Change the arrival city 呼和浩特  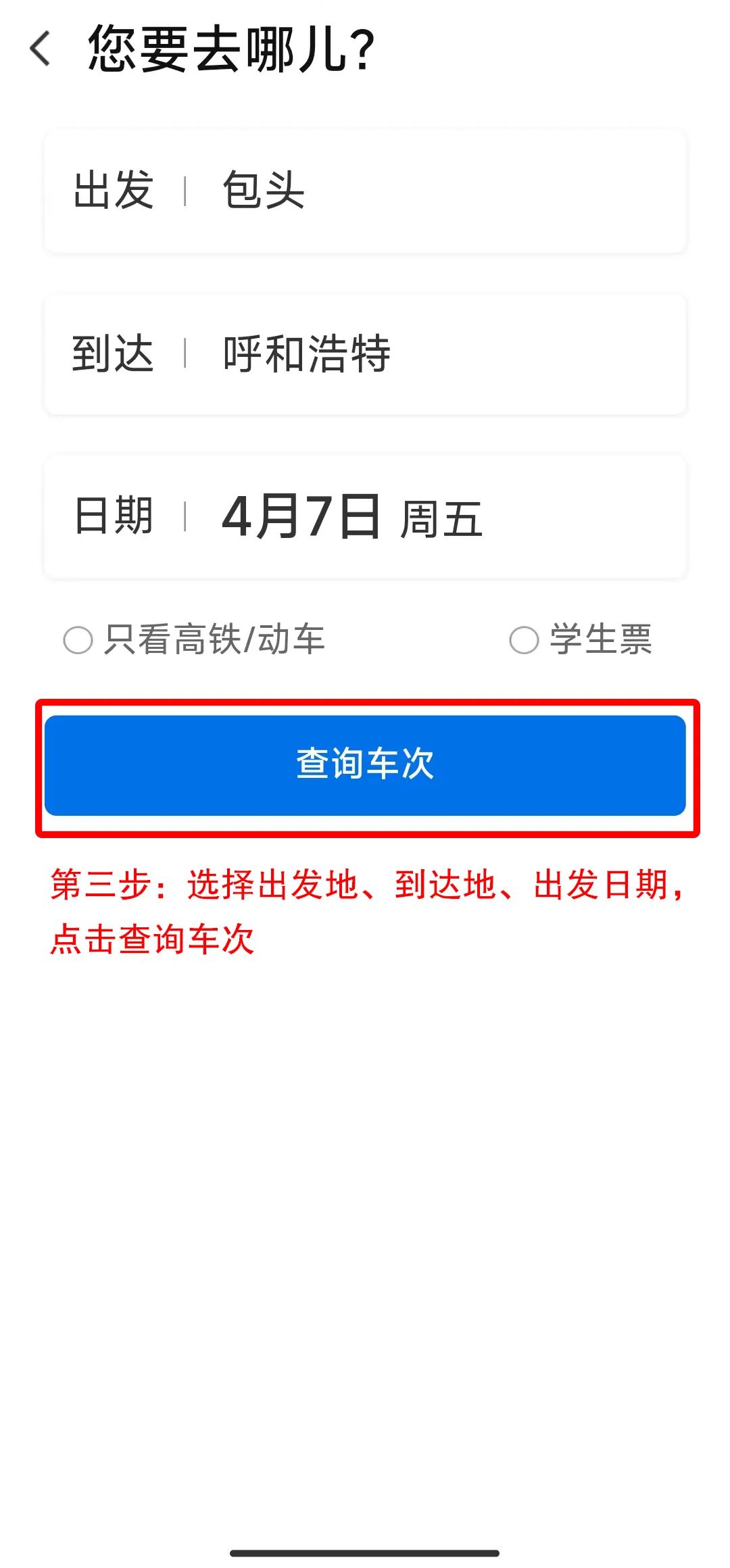click(x=365, y=354)
